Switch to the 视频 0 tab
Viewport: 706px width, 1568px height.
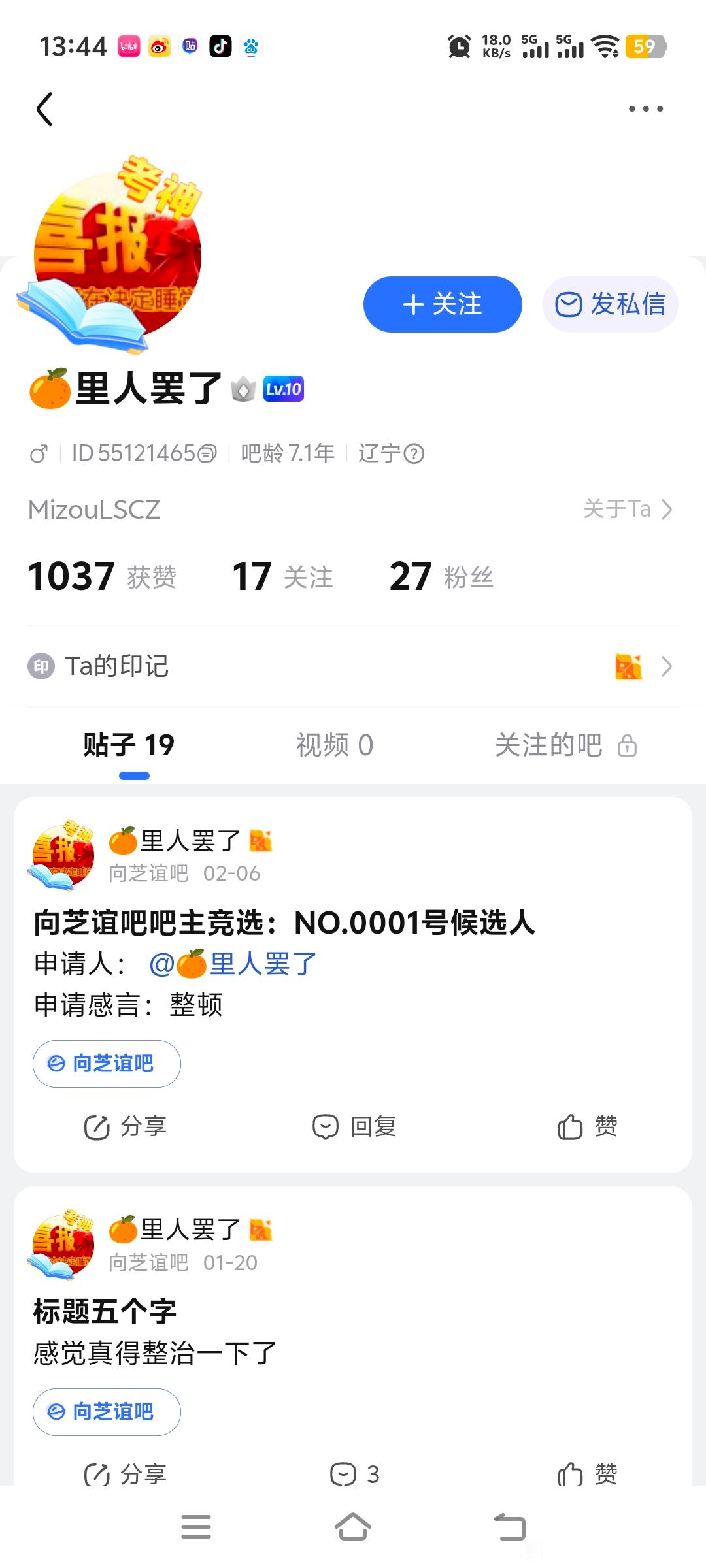click(x=335, y=745)
